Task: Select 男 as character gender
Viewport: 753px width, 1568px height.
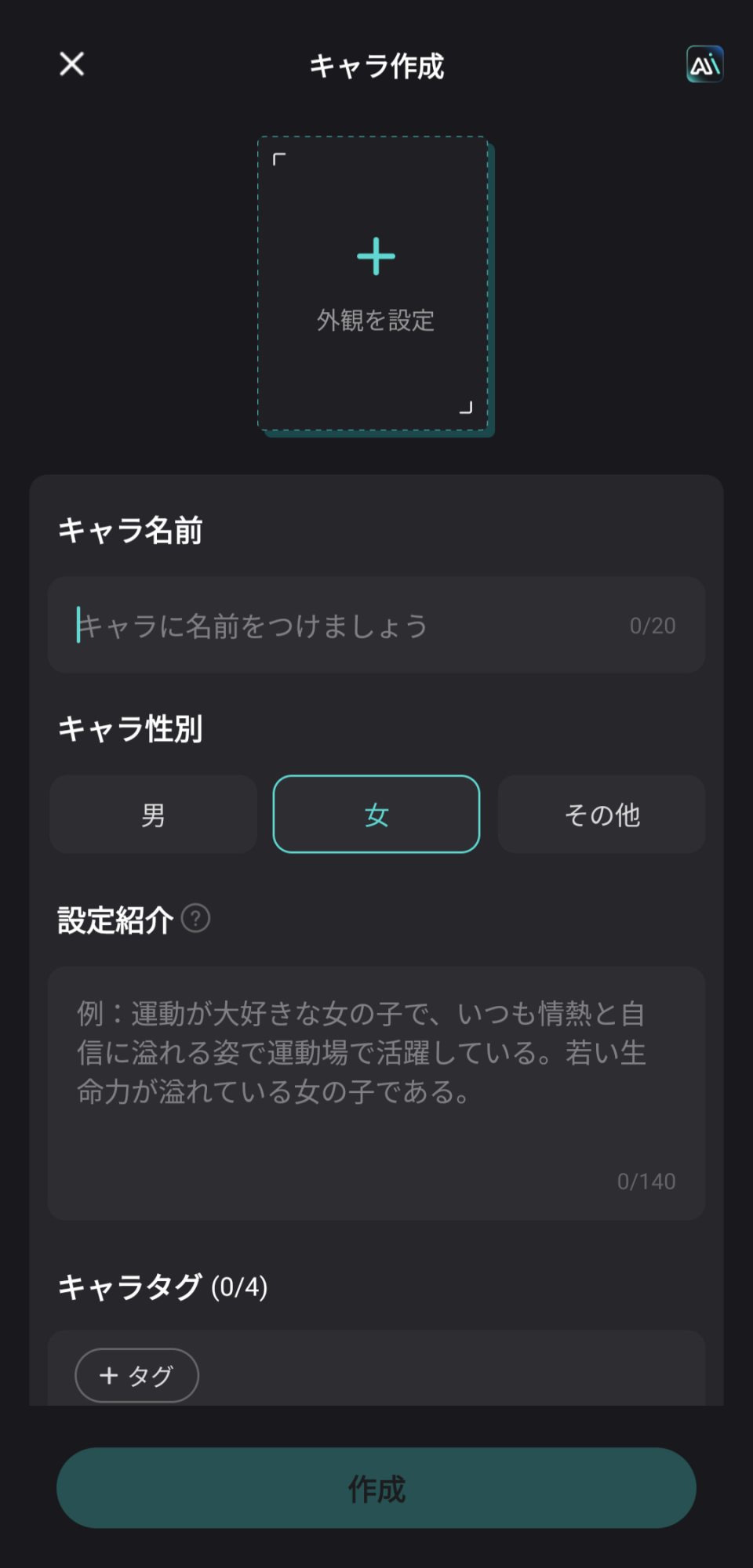Action: [154, 815]
